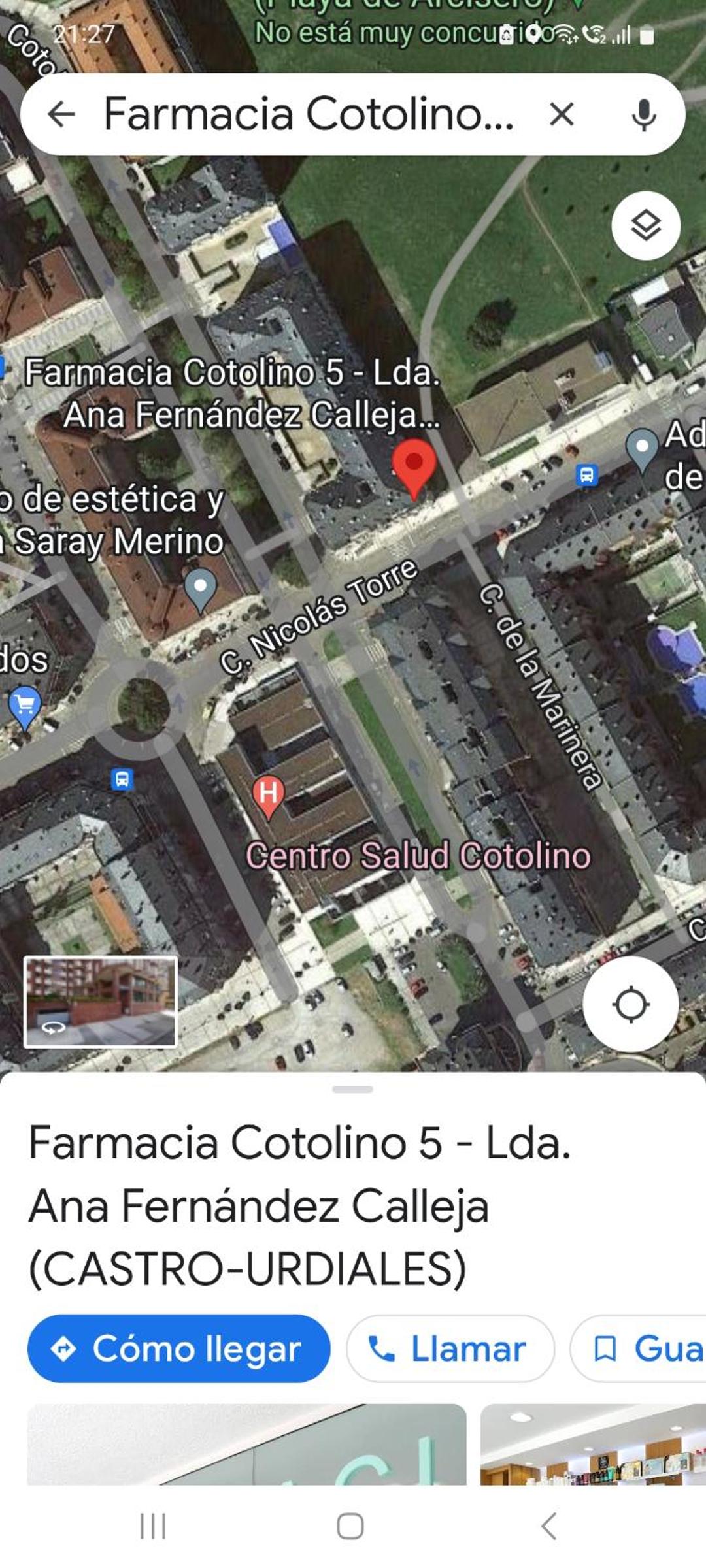Go back from the search results
Image resolution: width=706 pixels, height=1568 pixels.
pyautogui.click(x=61, y=114)
